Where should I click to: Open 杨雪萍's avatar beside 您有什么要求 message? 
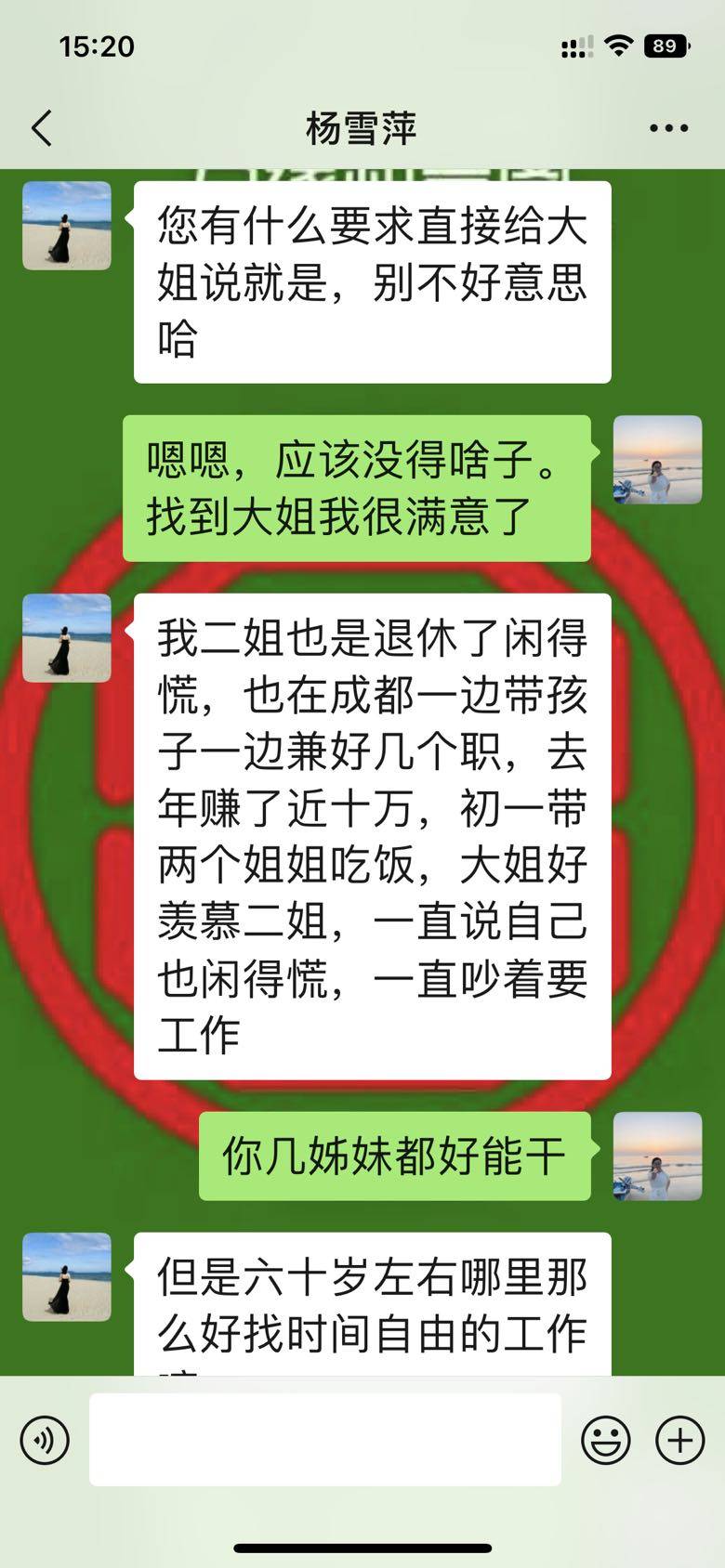click(67, 226)
